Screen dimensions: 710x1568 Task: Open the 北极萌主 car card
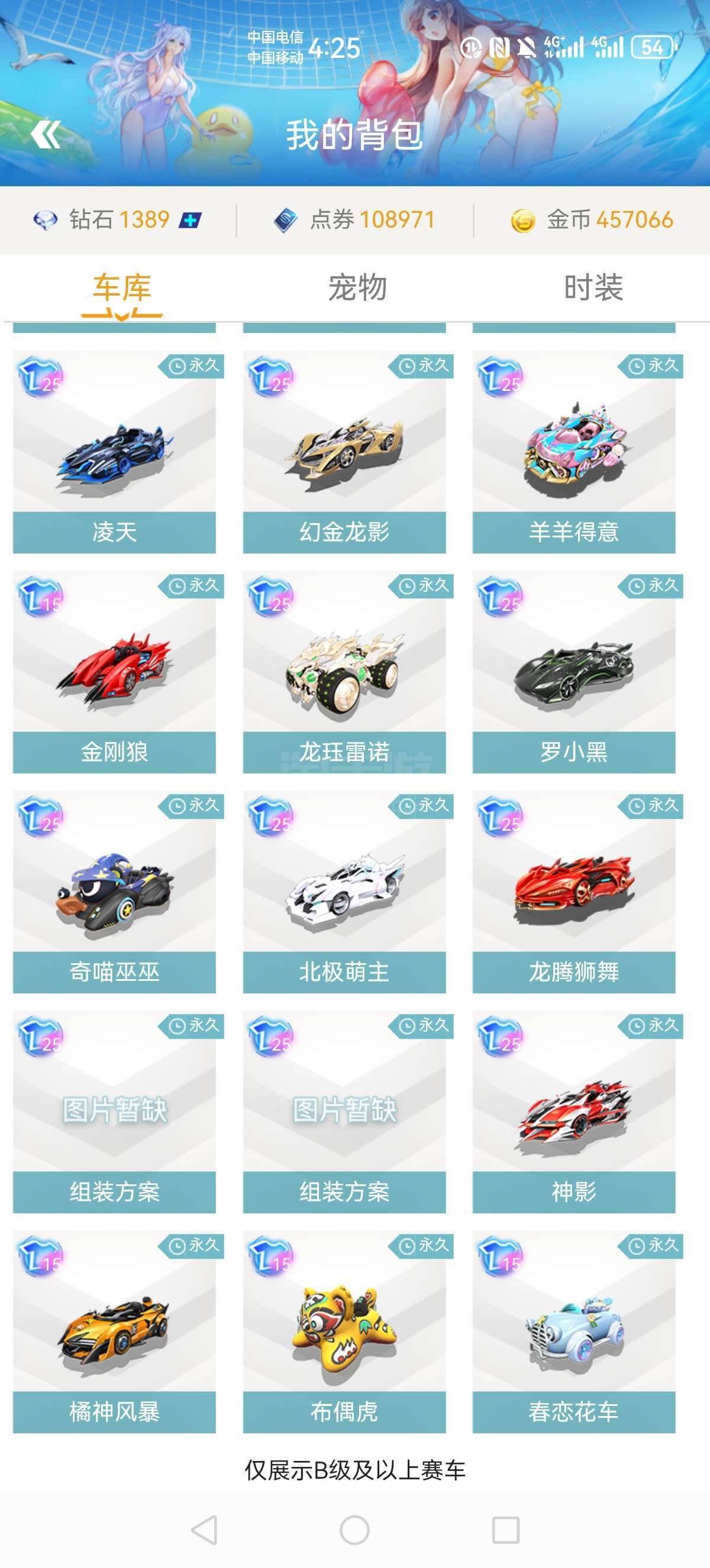[344, 892]
